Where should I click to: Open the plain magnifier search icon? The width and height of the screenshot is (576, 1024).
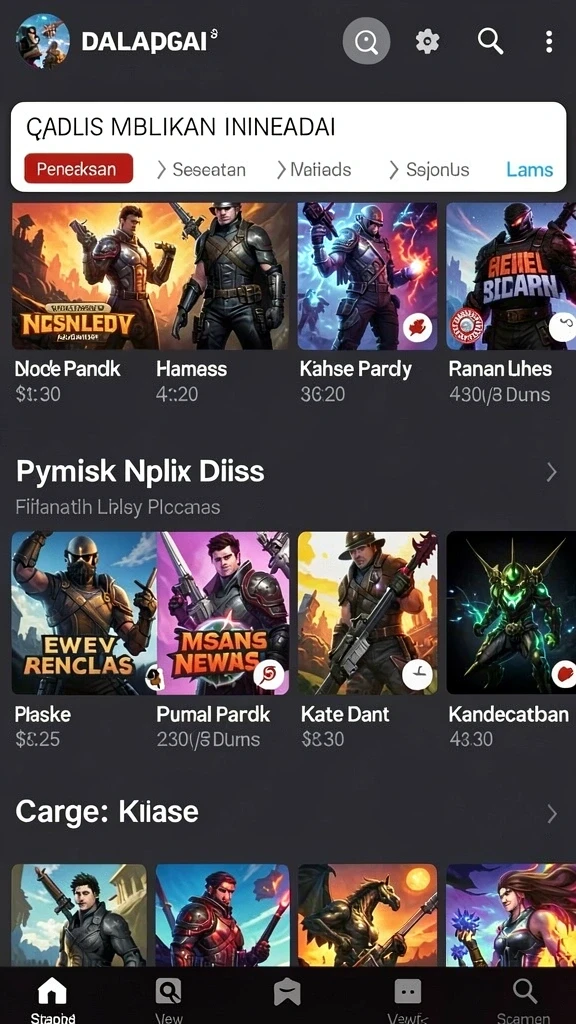pos(490,42)
